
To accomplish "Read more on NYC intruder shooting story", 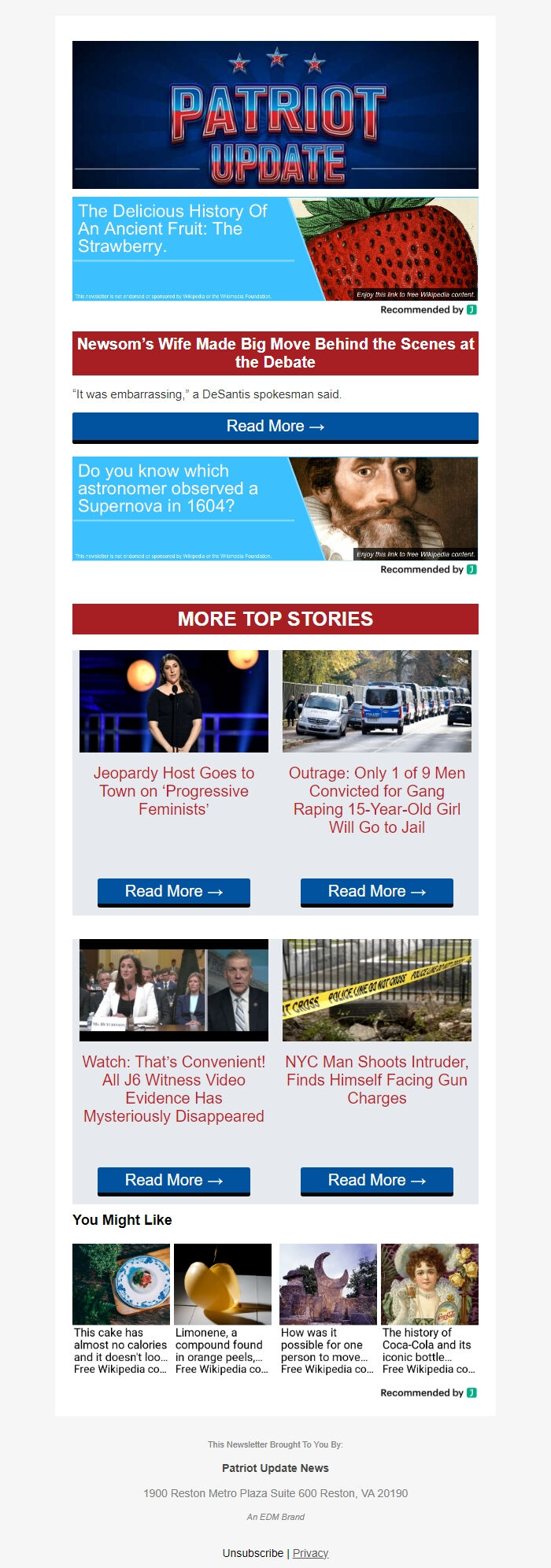I will [x=376, y=1181].
